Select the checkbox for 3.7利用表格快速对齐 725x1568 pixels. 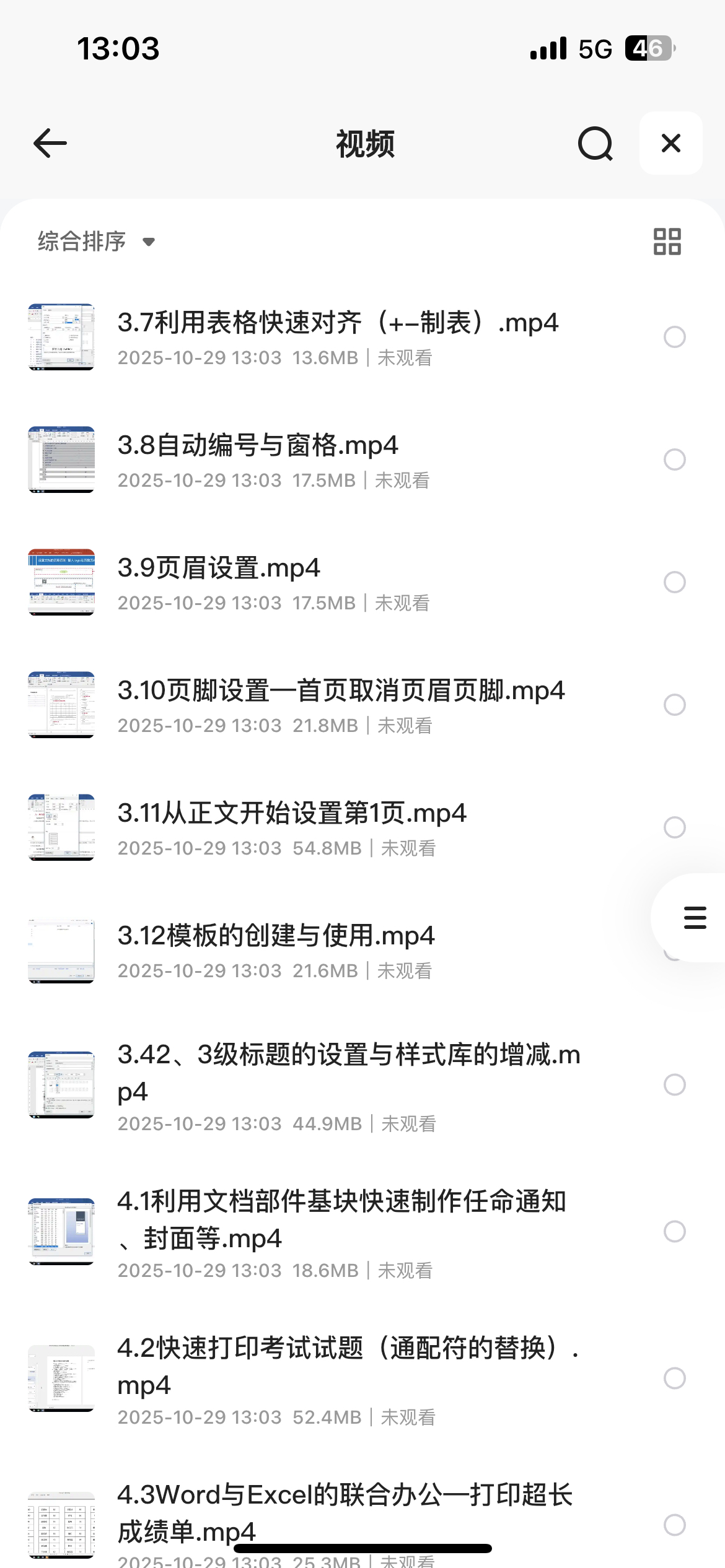click(x=674, y=337)
